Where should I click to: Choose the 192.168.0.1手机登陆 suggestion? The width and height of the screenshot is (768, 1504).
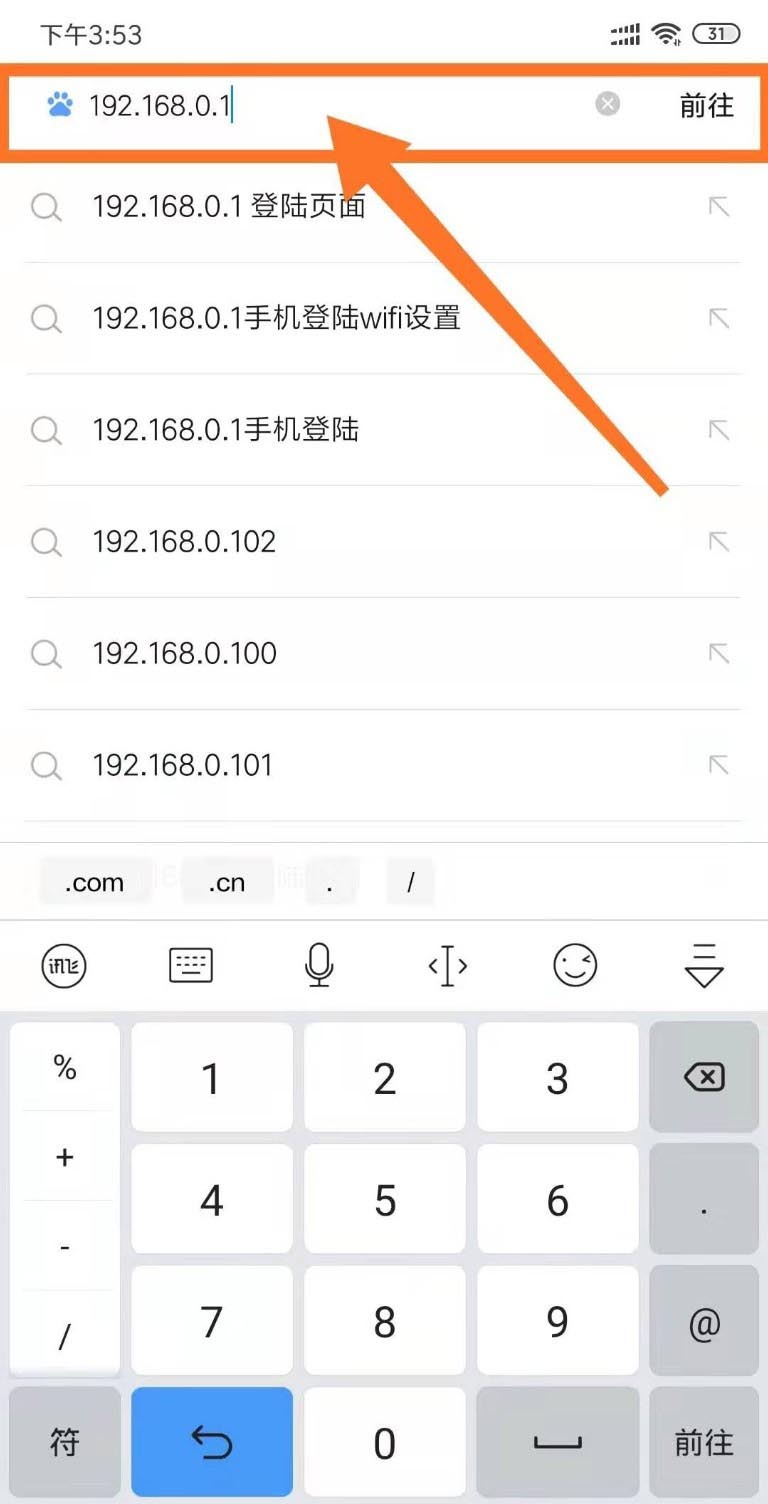(225, 430)
